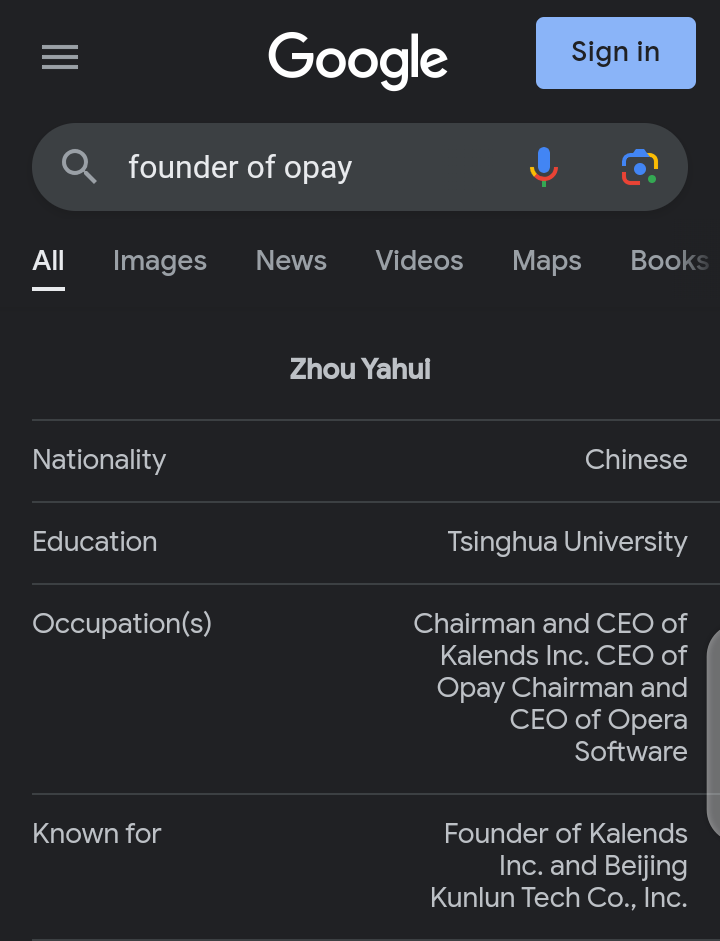Open the hamburger navigation menu
This screenshot has width=720, height=941.
(x=60, y=57)
